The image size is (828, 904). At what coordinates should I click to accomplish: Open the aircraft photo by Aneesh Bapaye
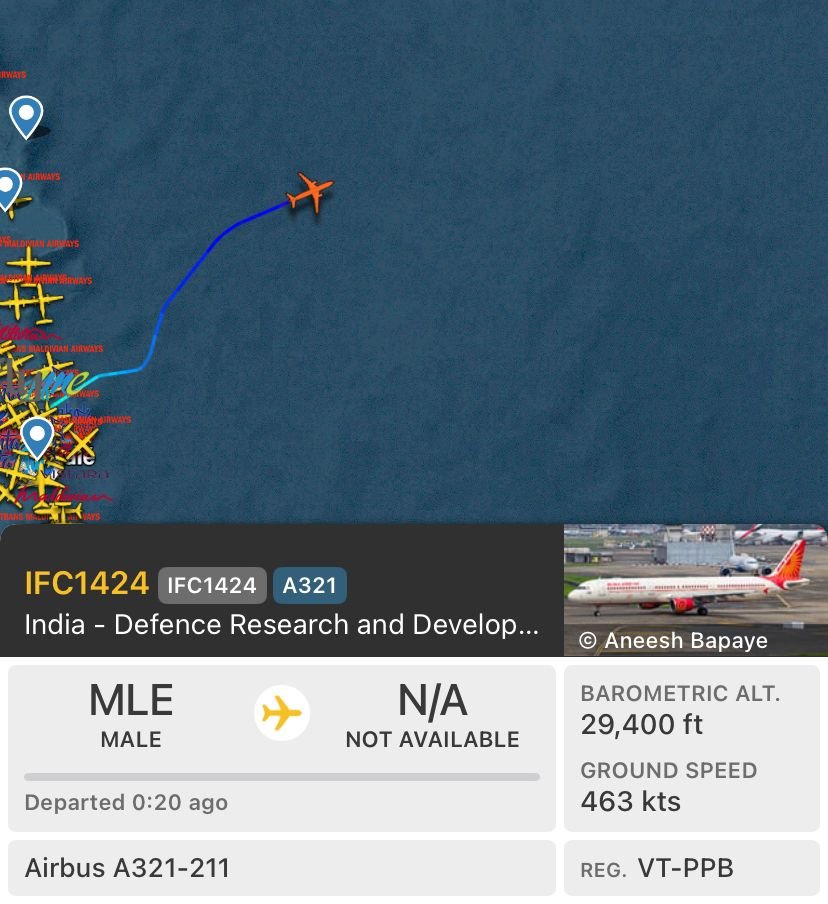click(x=694, y=588)
